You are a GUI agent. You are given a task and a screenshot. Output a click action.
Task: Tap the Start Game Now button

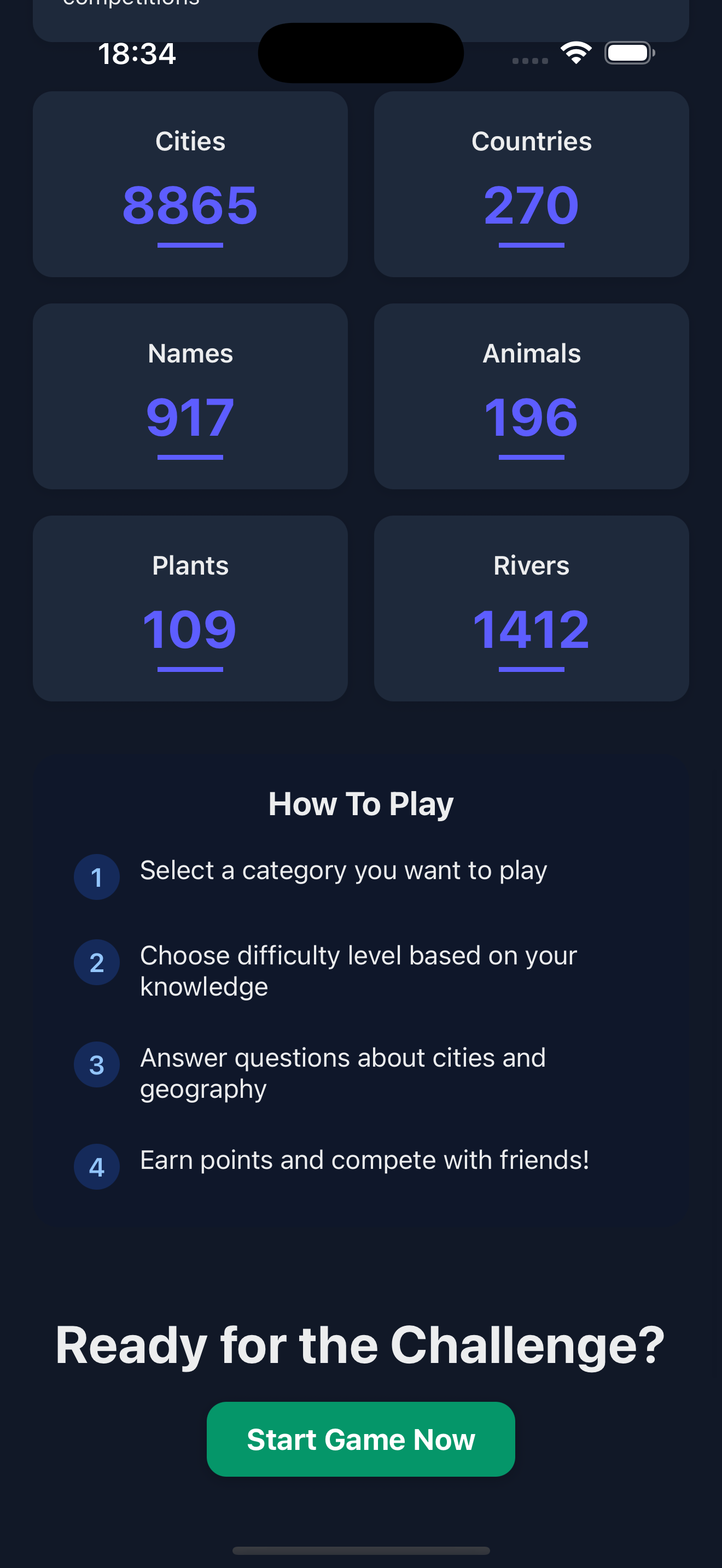click(x=361, y=1440)
